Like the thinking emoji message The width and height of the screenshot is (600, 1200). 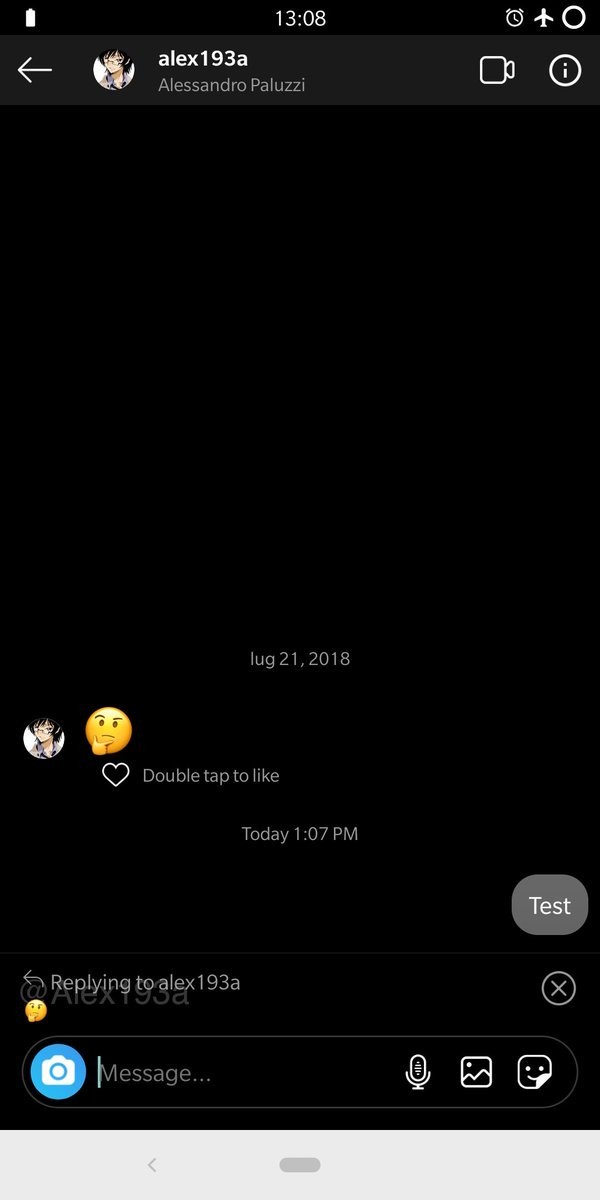click(116, 775)
